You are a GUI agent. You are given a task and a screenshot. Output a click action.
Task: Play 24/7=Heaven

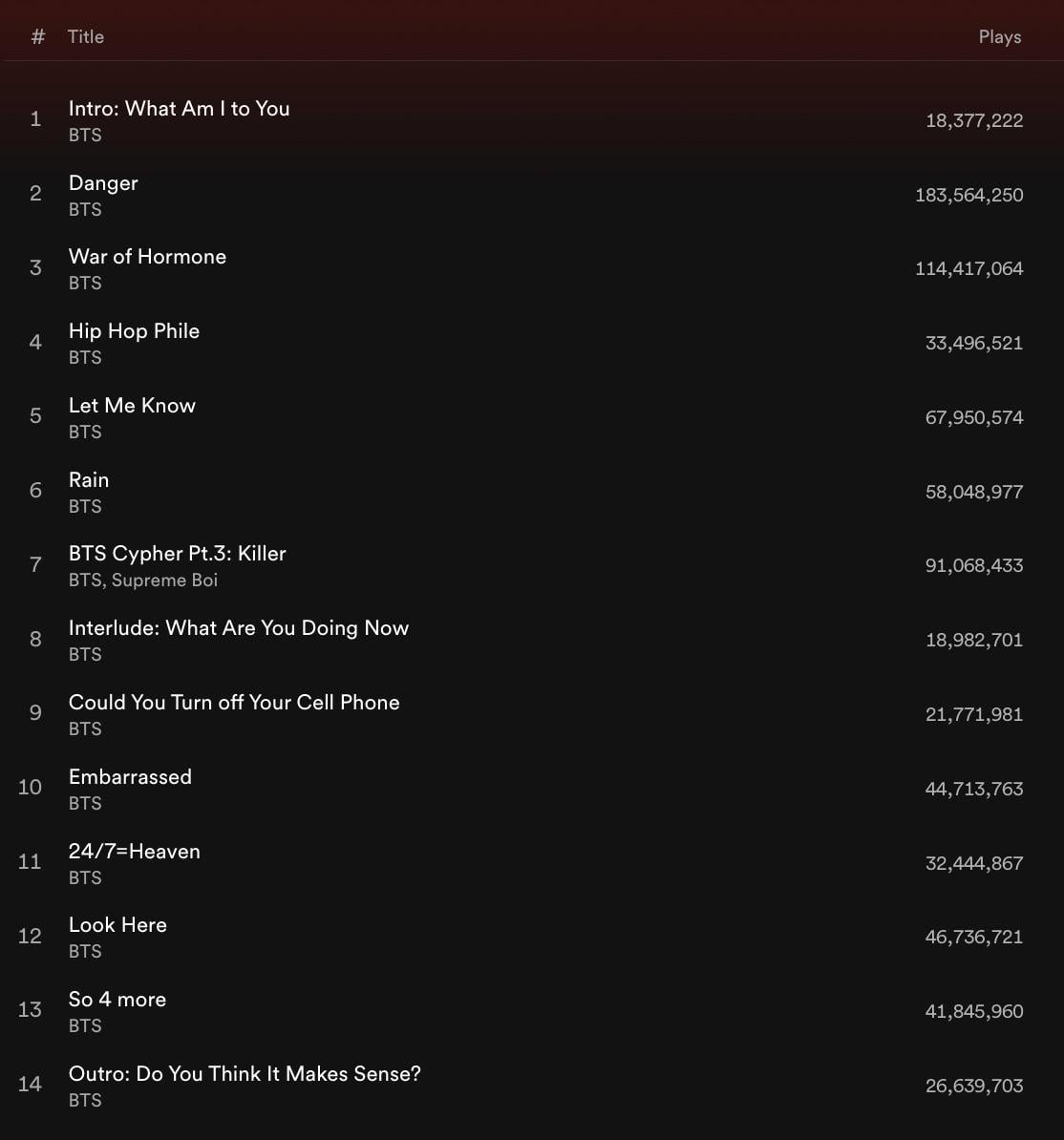coord(134,852)
